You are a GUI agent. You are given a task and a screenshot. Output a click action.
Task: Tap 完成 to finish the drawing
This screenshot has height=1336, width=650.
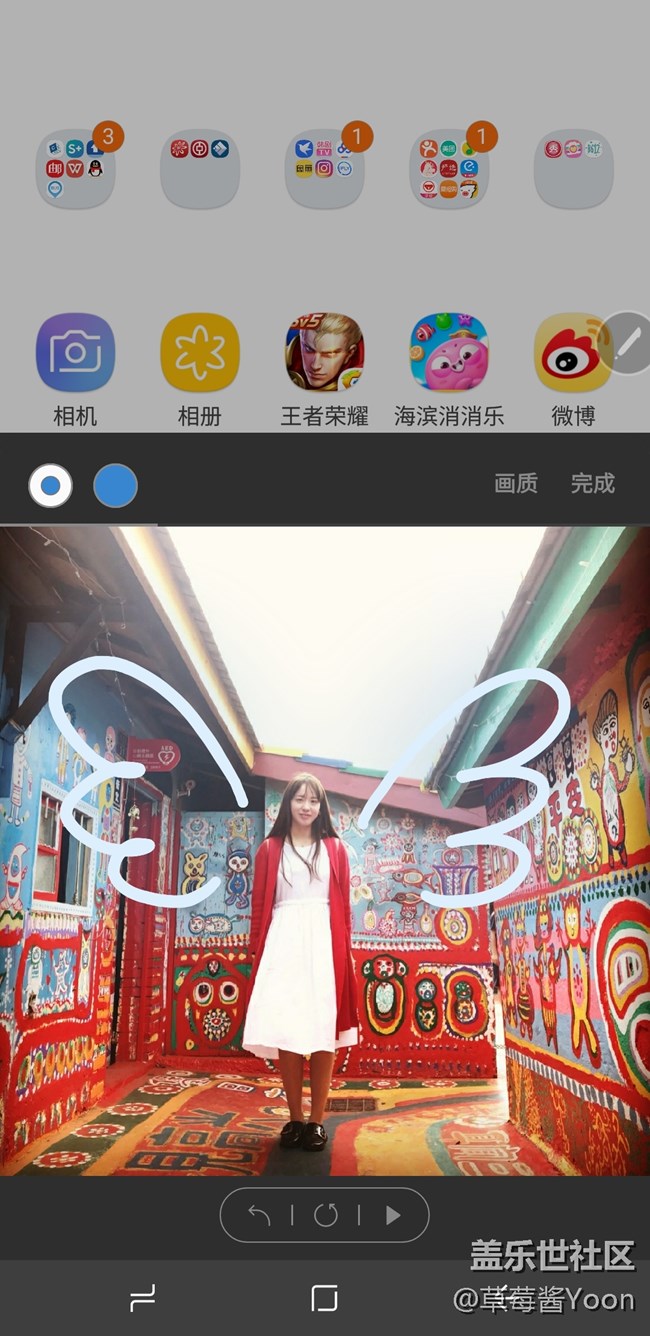(592, 484)
